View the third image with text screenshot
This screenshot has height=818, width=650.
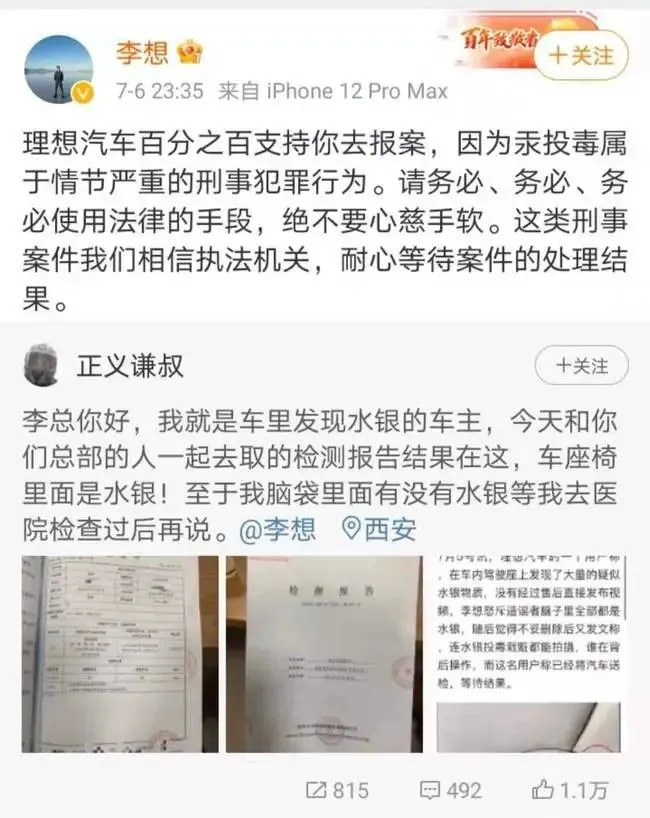(x=529, y=653)
